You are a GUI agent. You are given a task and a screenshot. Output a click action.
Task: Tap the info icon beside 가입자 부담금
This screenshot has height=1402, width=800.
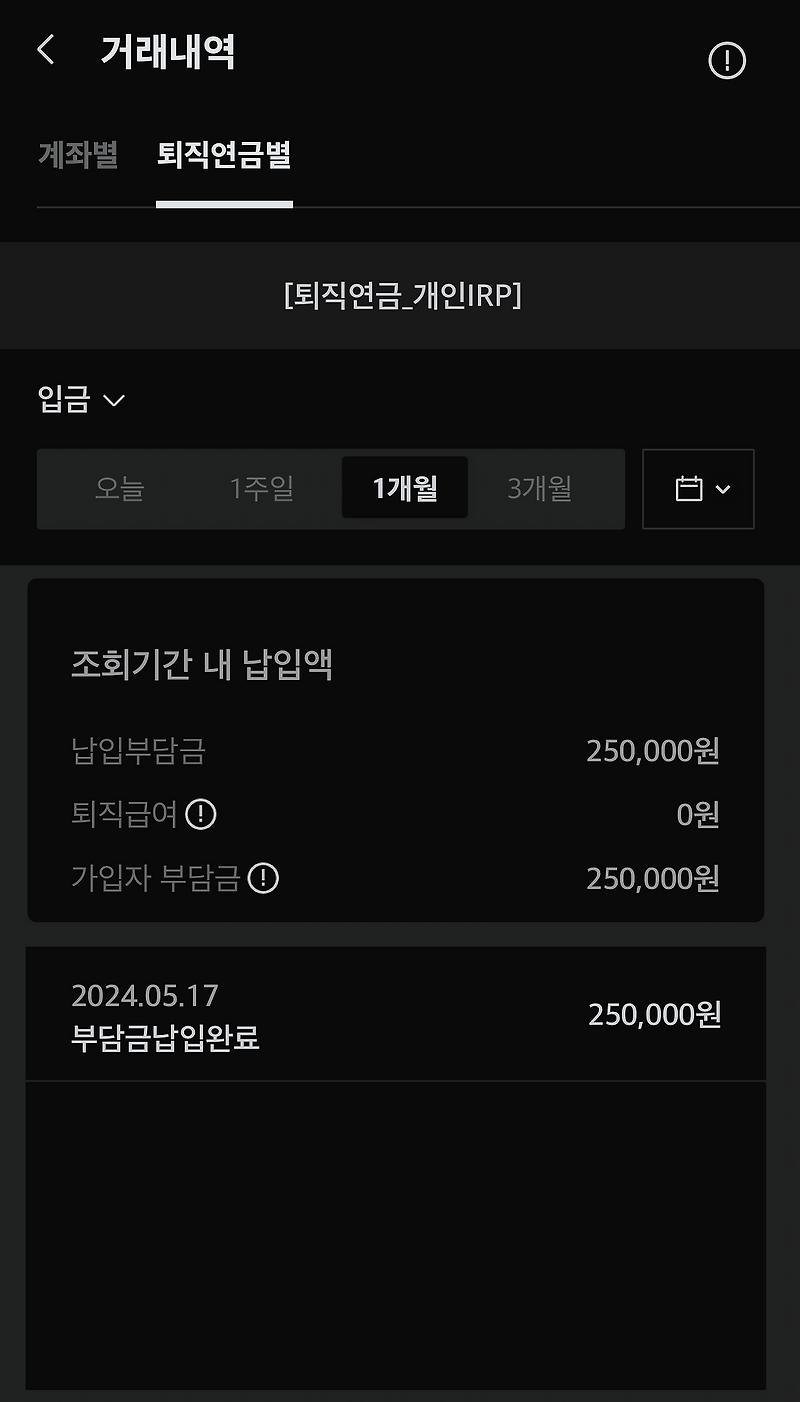(x=263, y=879)
